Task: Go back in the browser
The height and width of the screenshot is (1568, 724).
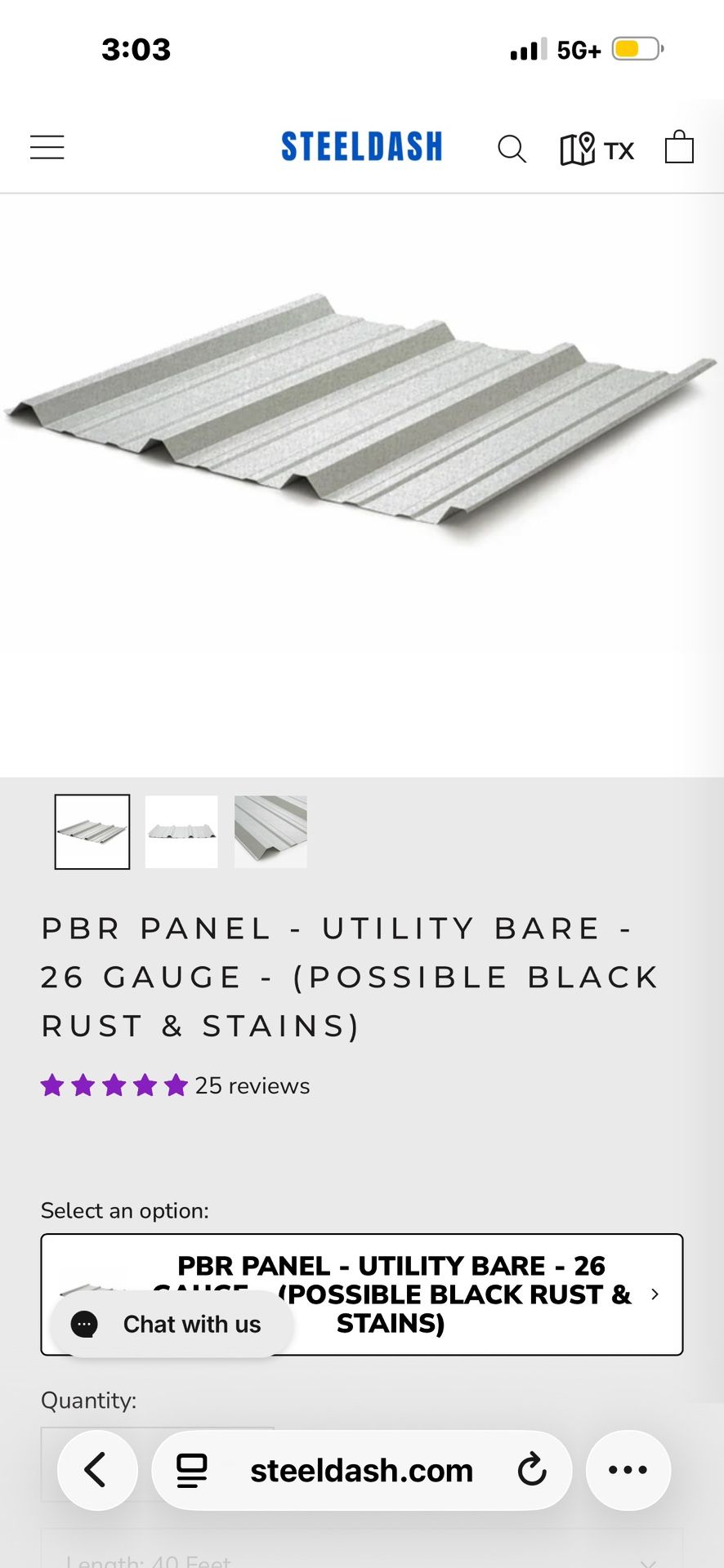Action: (96, 1470)
